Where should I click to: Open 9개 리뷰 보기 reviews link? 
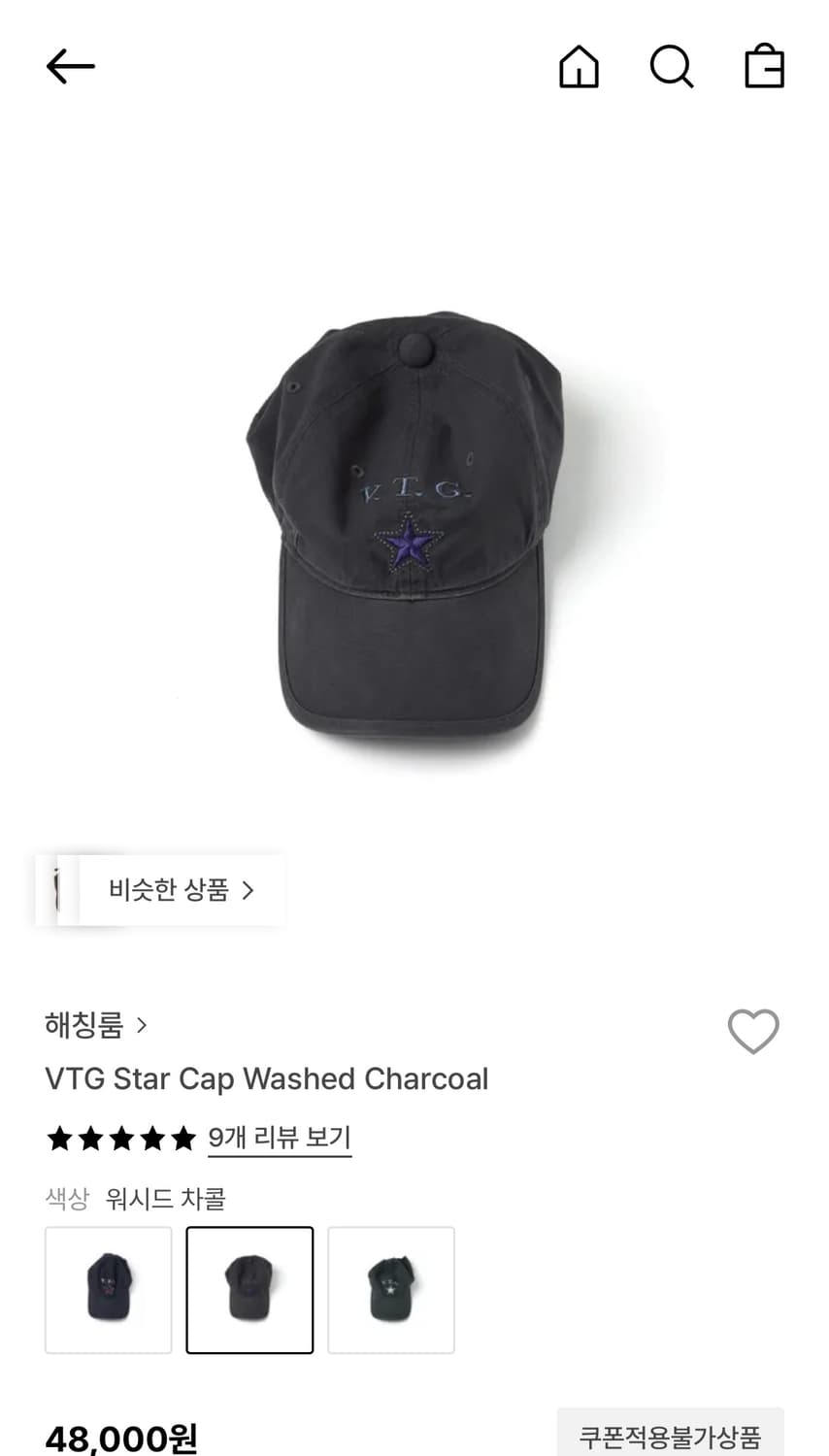click(x=279, y=1138)
